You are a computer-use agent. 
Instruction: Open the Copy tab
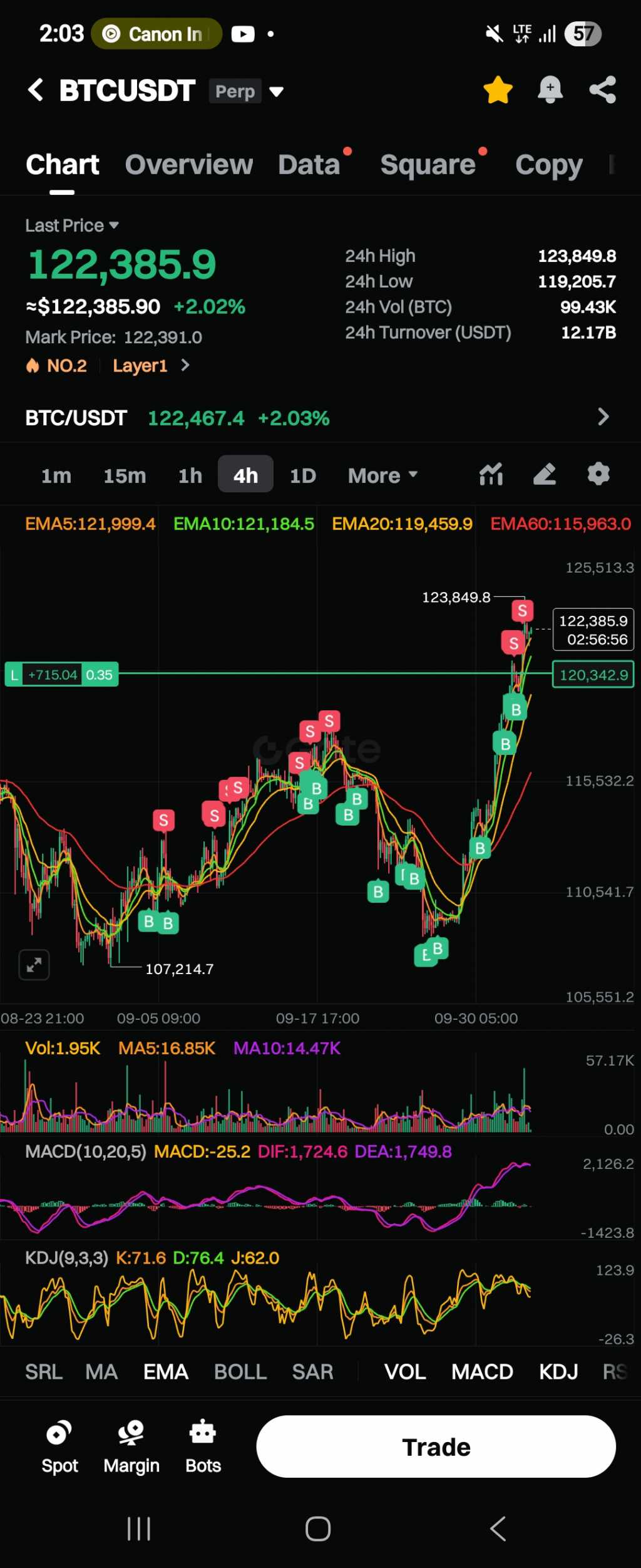click(x=548, y=165)
